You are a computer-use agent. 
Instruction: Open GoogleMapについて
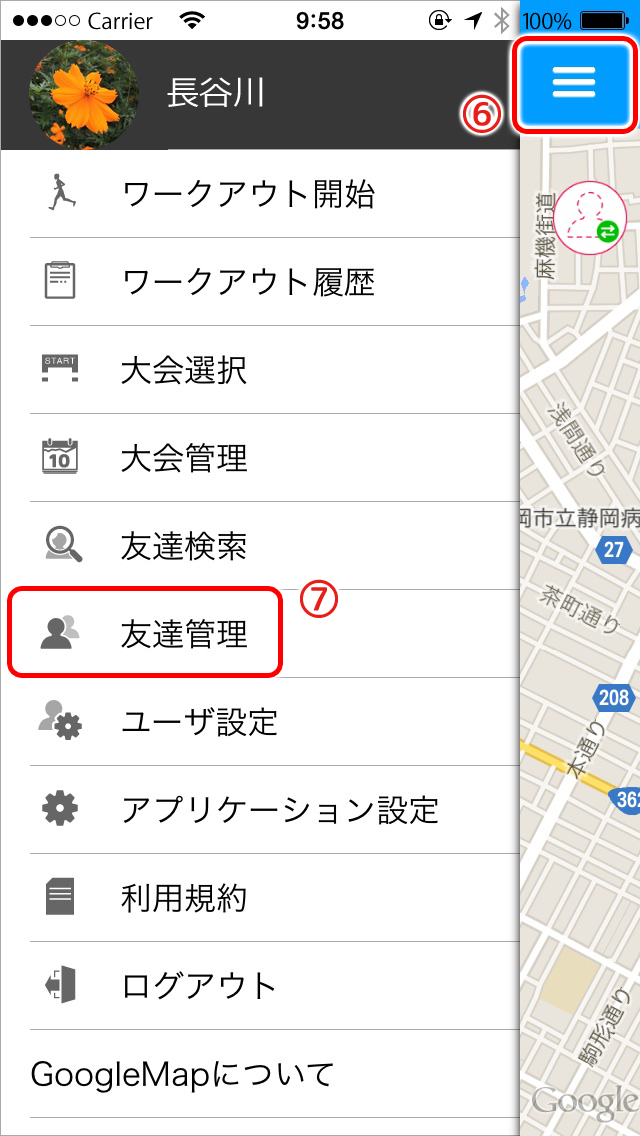183,1074
